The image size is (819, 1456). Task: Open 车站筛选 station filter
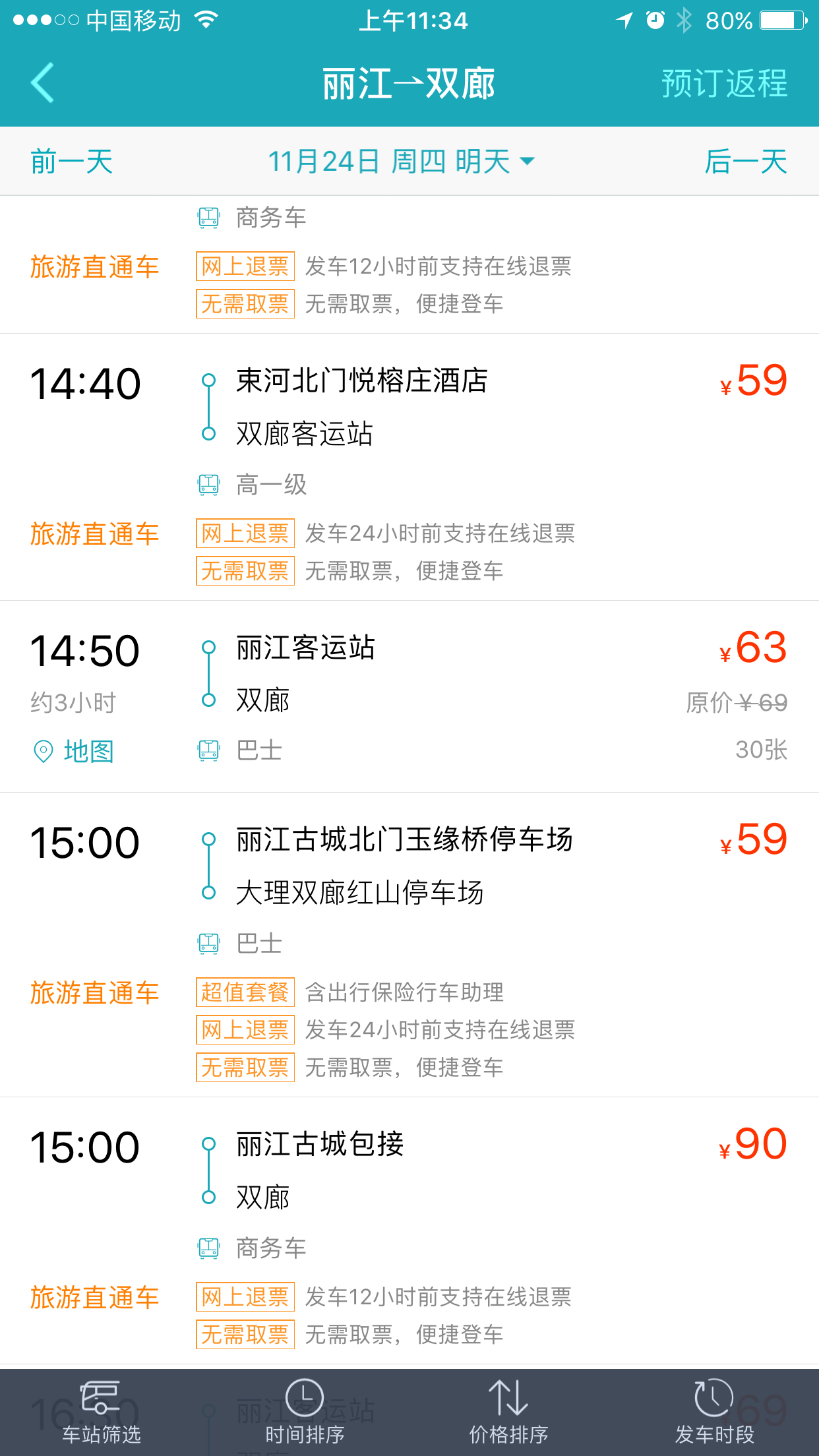coord(102,1412)
